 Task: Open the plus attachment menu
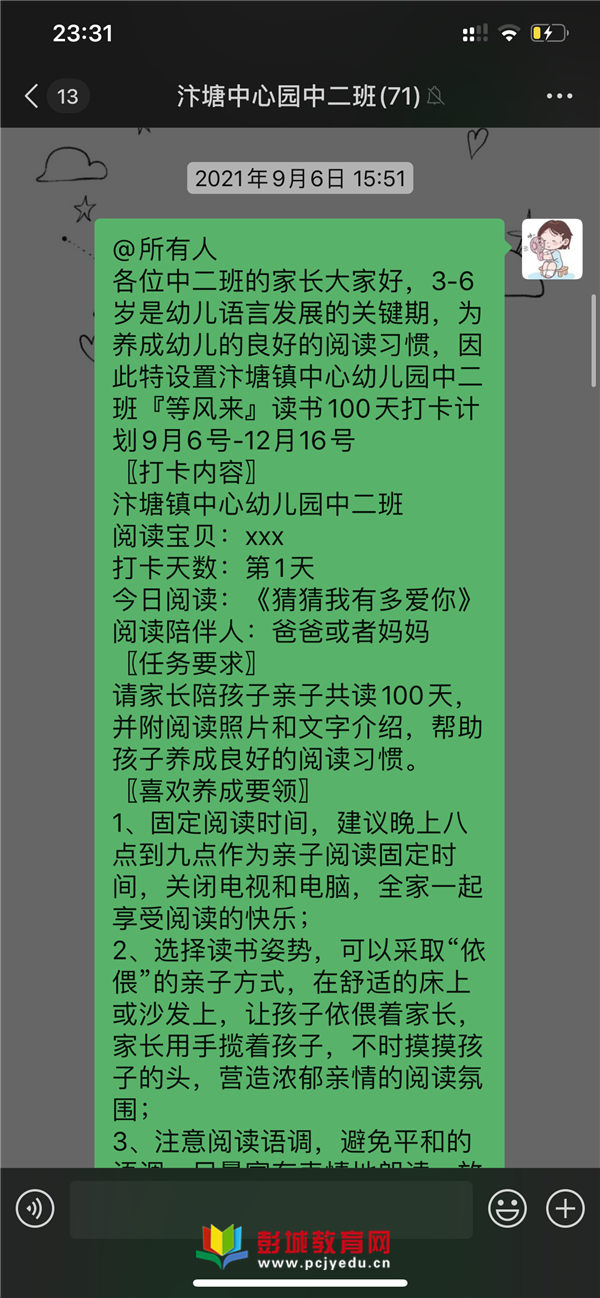(x=565, y=1209)
